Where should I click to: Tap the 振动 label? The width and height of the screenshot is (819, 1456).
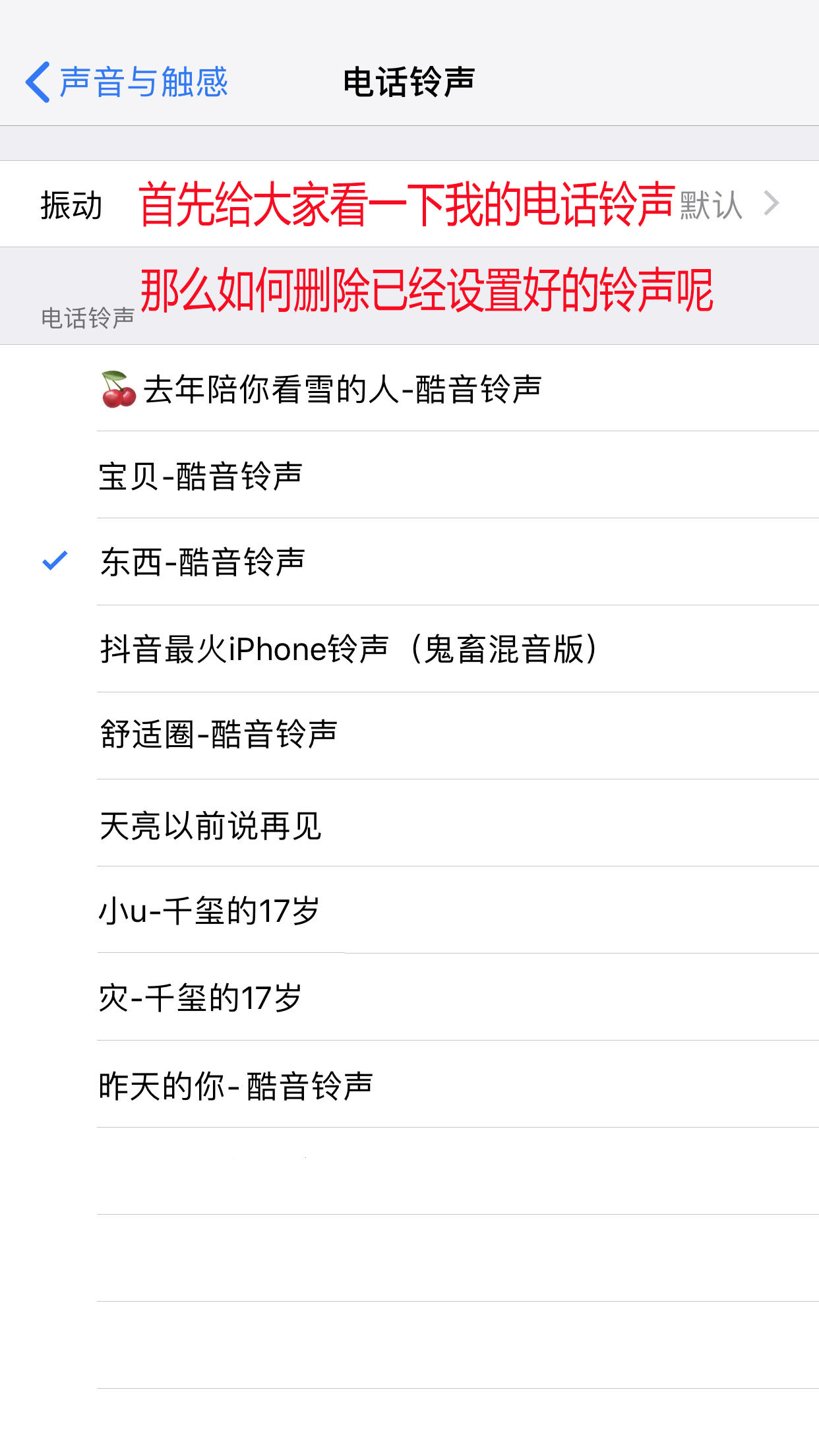[70, 205]
